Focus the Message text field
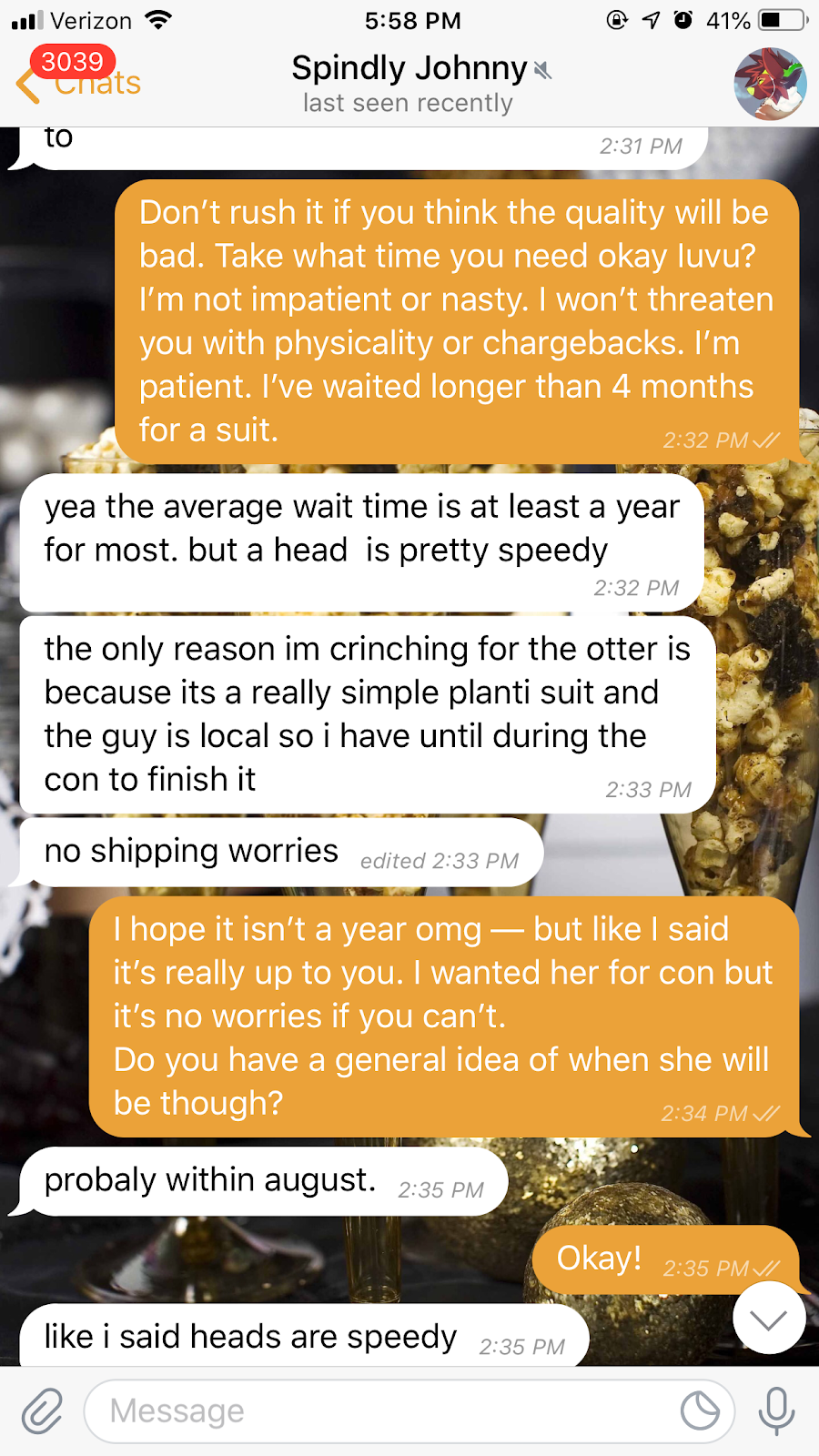Viewport: 819px width, 1456px height. tap(382, 1411)
